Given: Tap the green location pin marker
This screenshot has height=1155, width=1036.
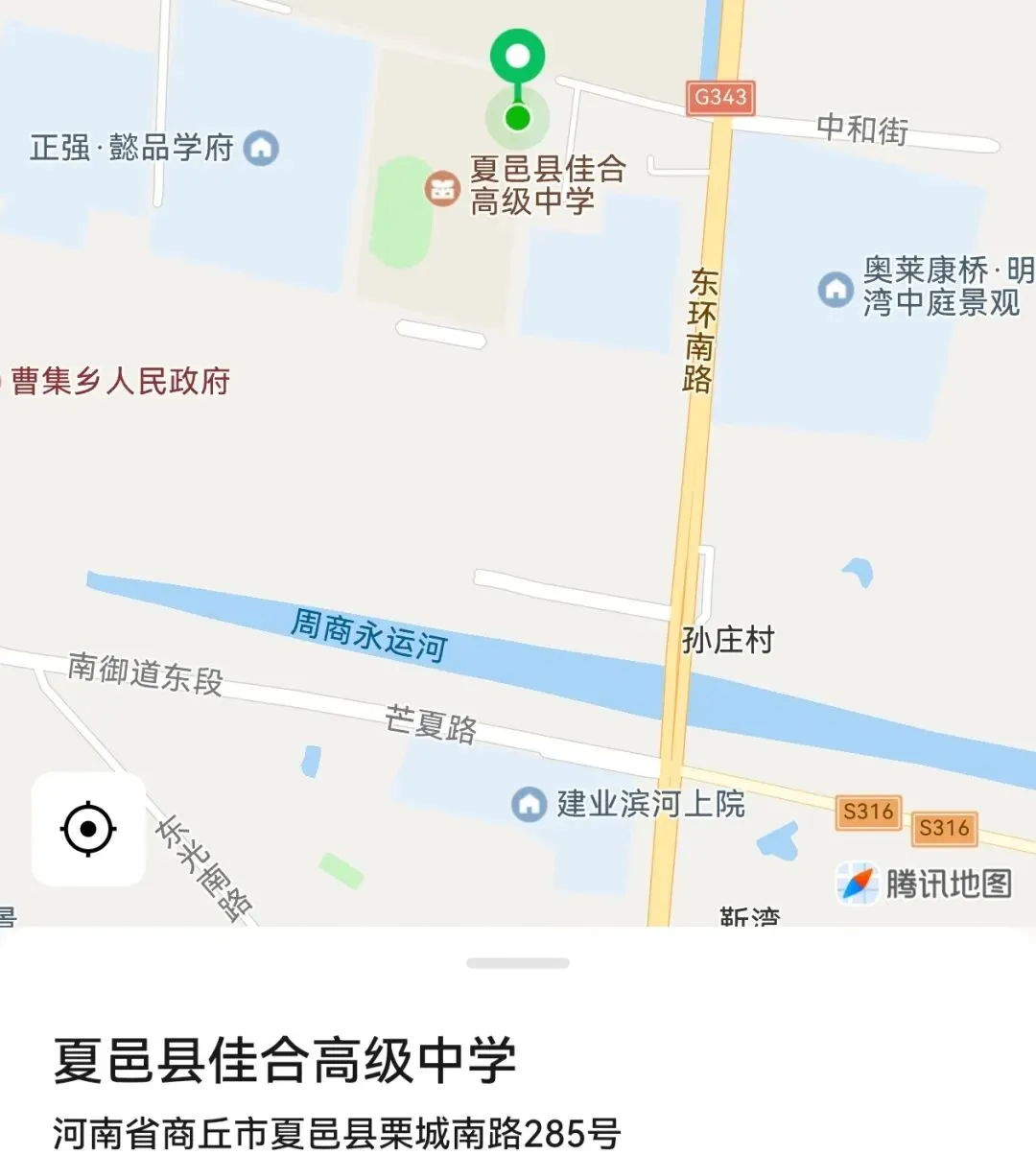Looking at the screenshot, I should click(x=517, y=59).
